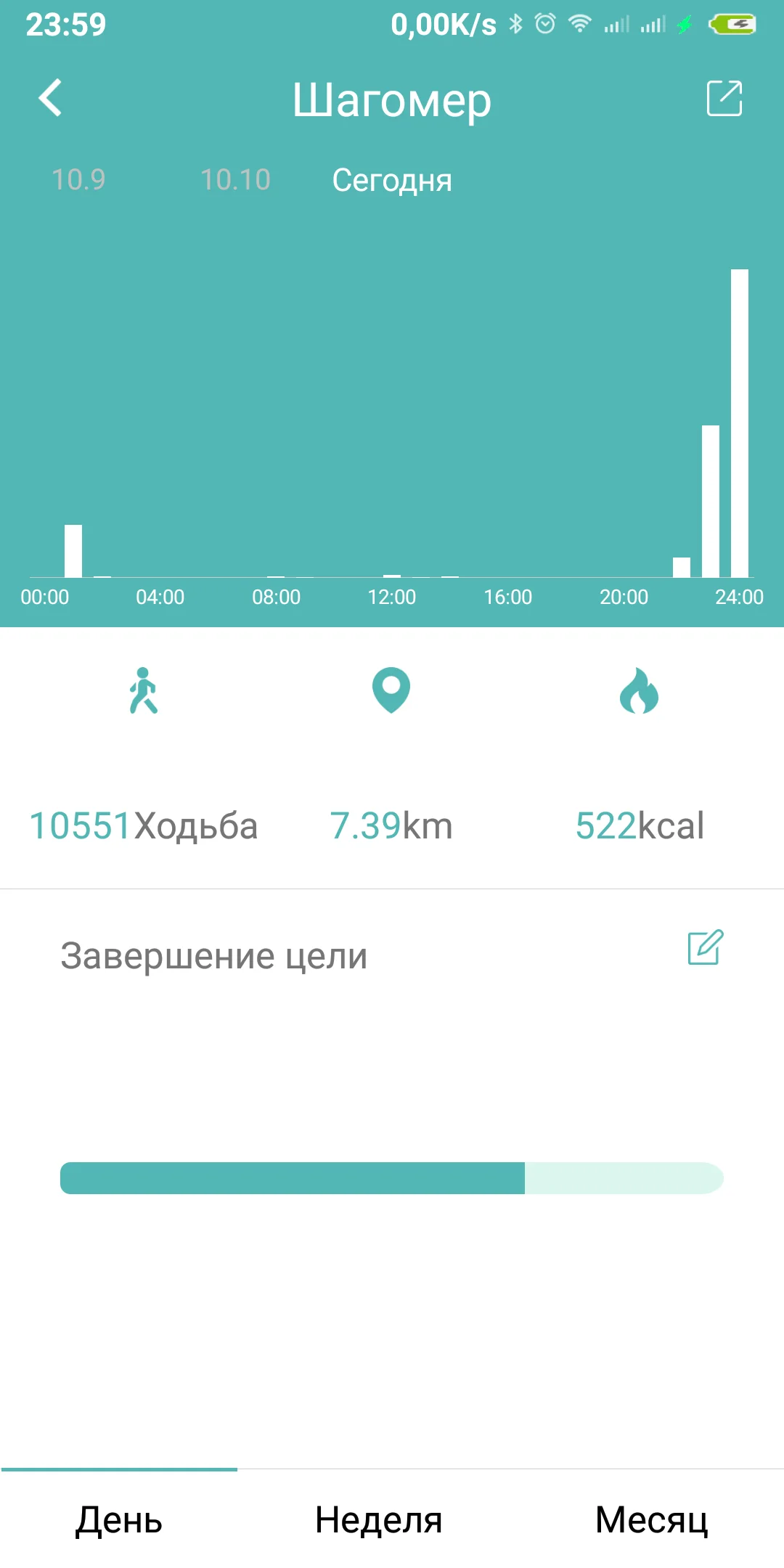Share the step counter data

click(x=724, y=98)
